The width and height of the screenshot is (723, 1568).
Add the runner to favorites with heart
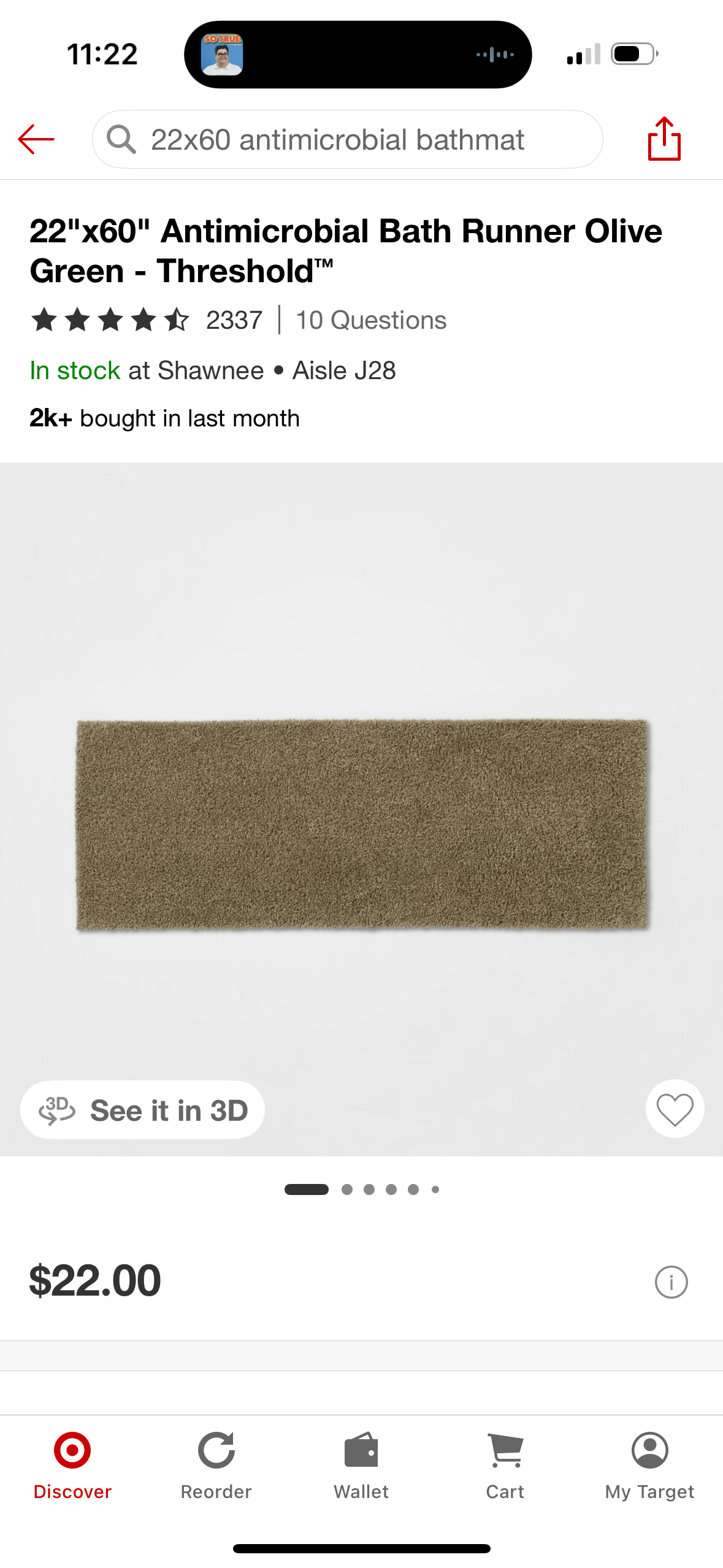pos(675,1109)
